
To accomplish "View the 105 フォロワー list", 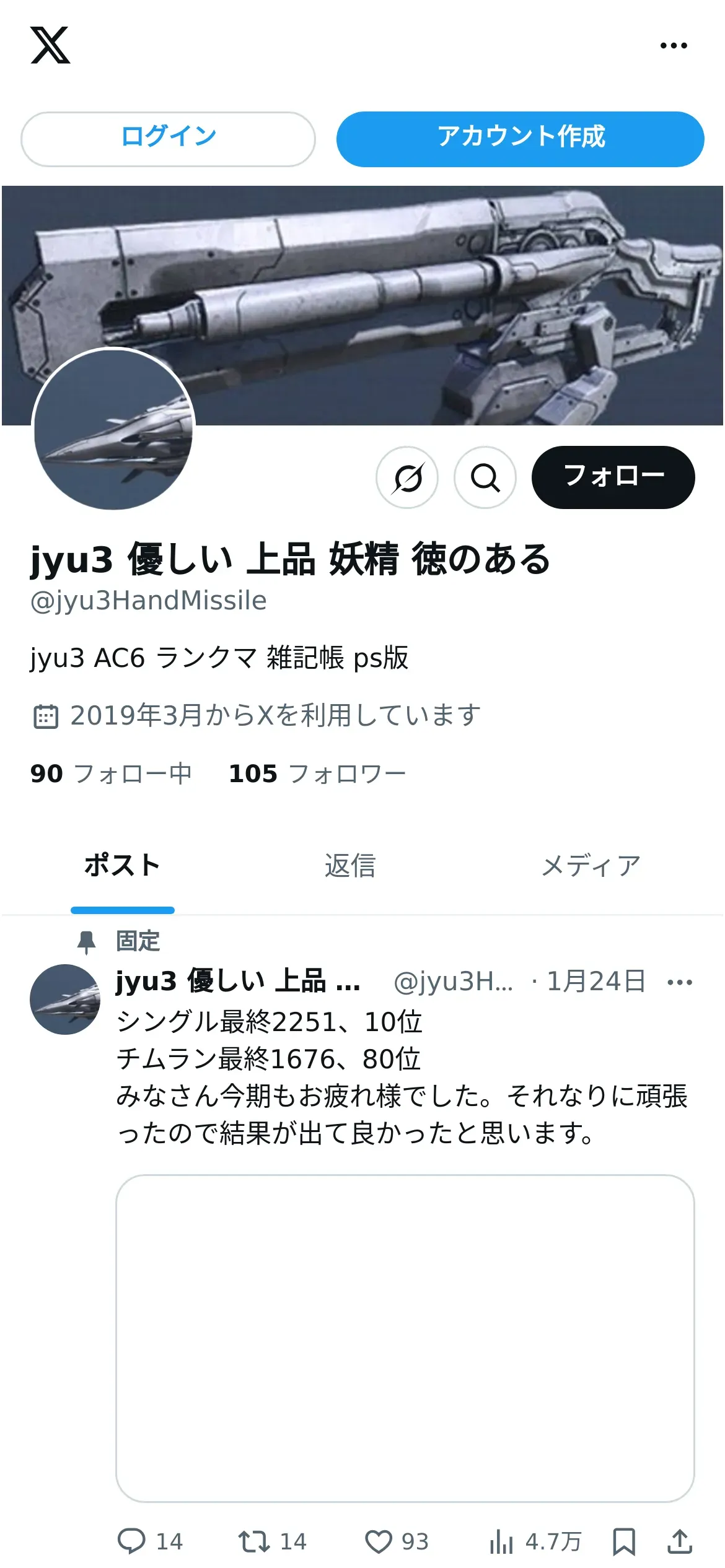I will [317, 773].
